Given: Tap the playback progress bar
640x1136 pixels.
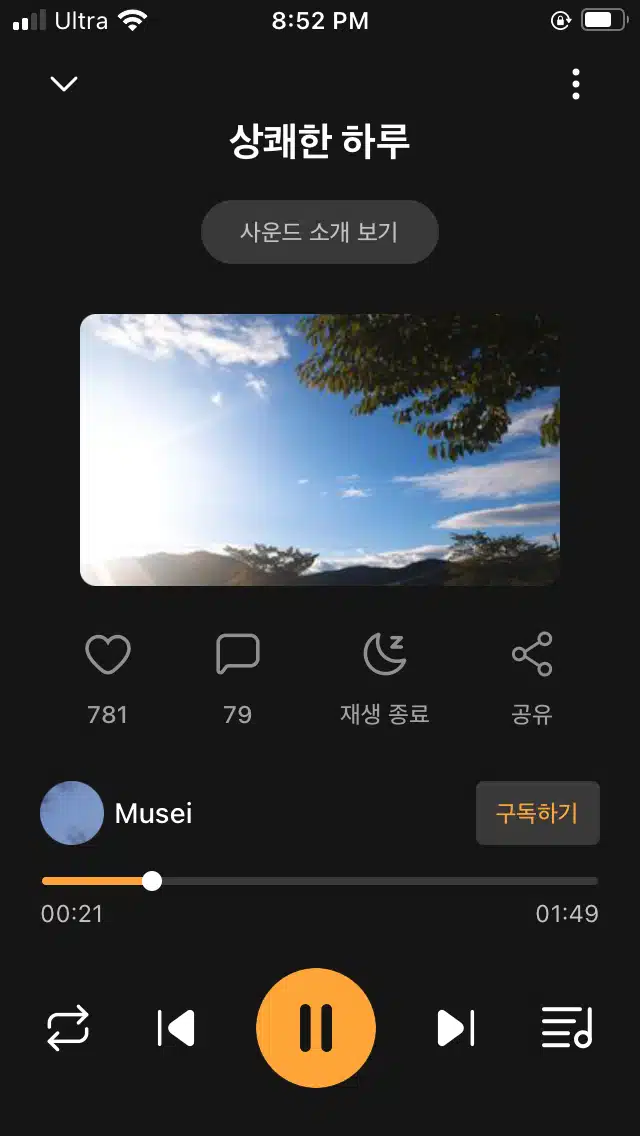Looking at the screenshot, I should click(x=320, y=881).
